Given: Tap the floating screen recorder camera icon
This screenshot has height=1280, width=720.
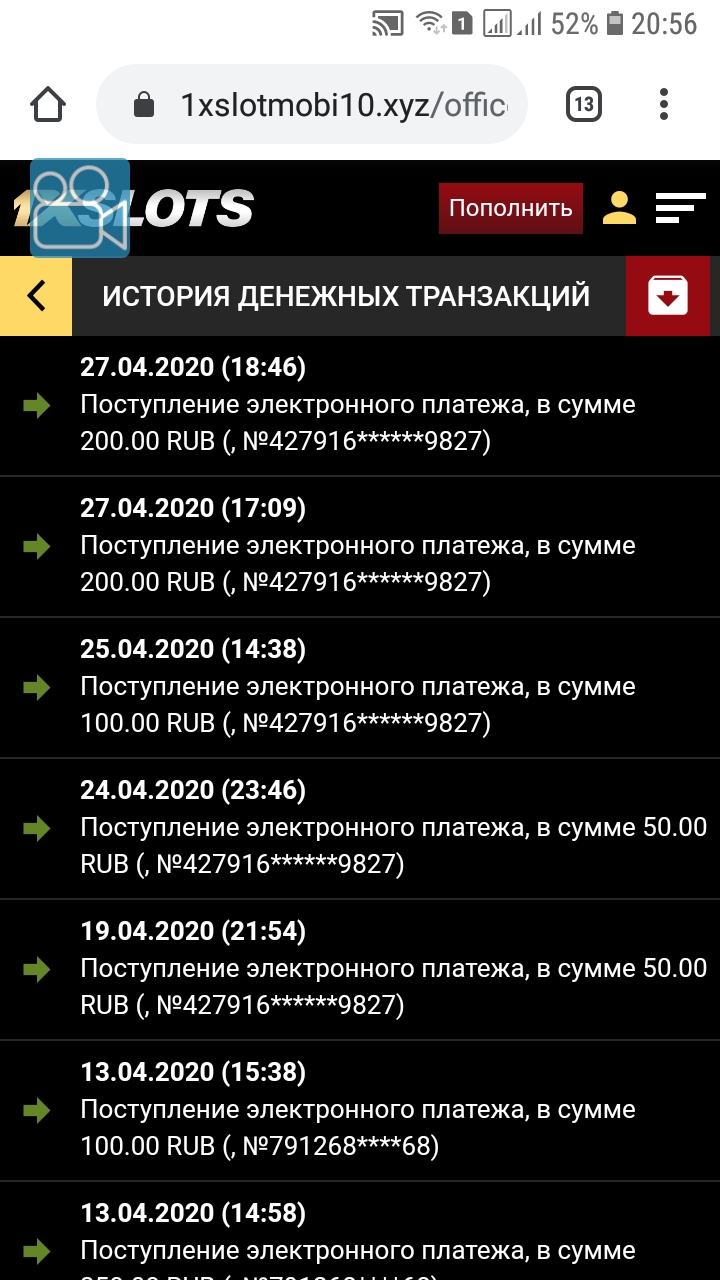Looking at the screenshot, I should pos(80,208).
